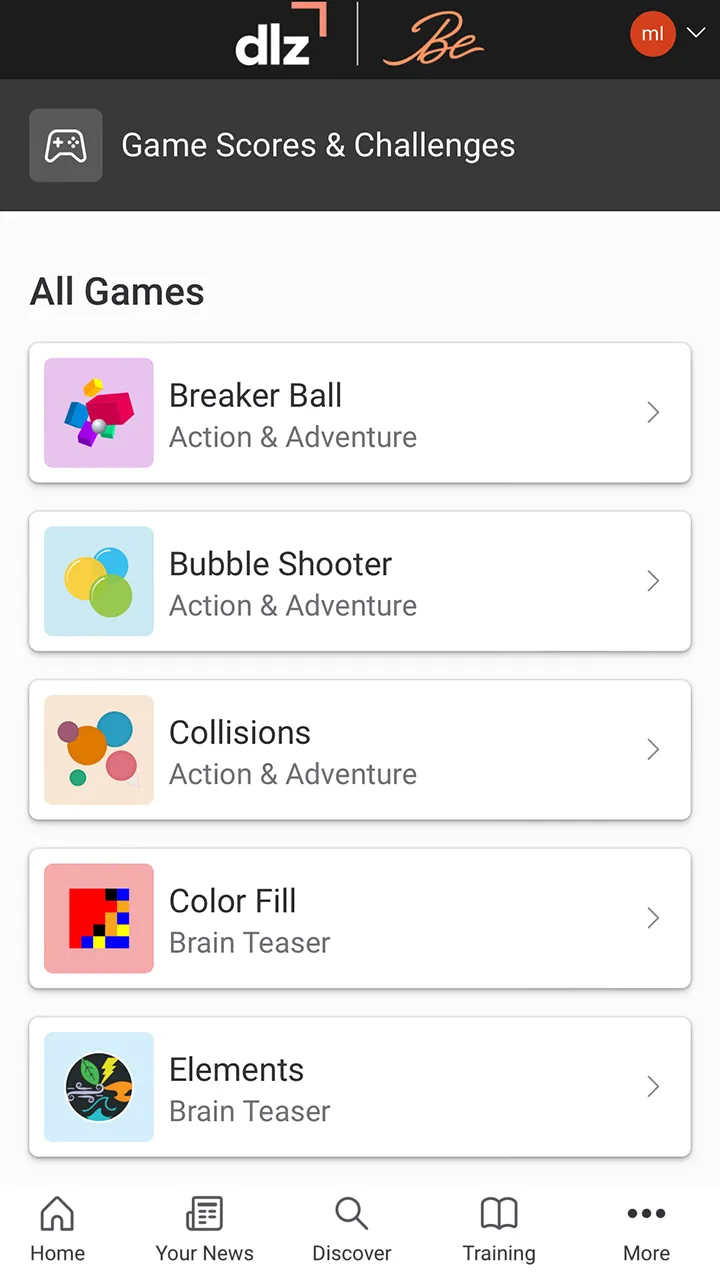View the Collisions game details

click(x=360, y=750)
